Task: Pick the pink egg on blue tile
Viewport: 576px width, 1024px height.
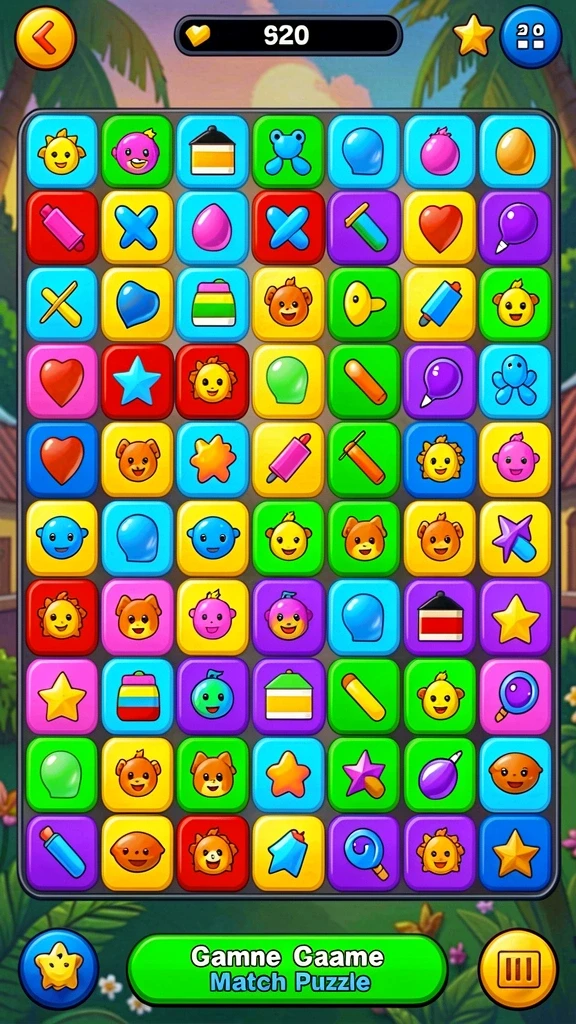Action: 212,227
